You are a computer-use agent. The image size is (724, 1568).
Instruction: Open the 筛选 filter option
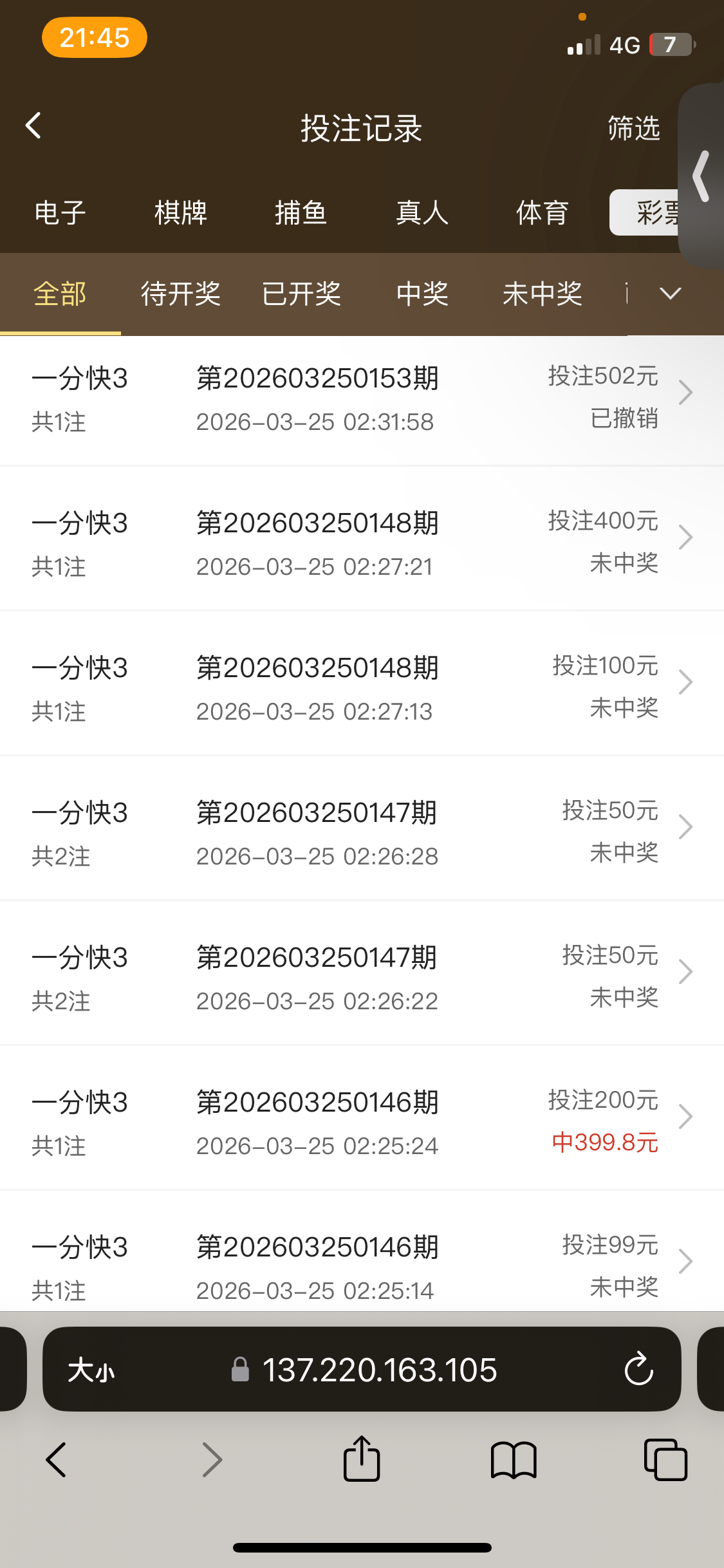[x=633, y=128]
